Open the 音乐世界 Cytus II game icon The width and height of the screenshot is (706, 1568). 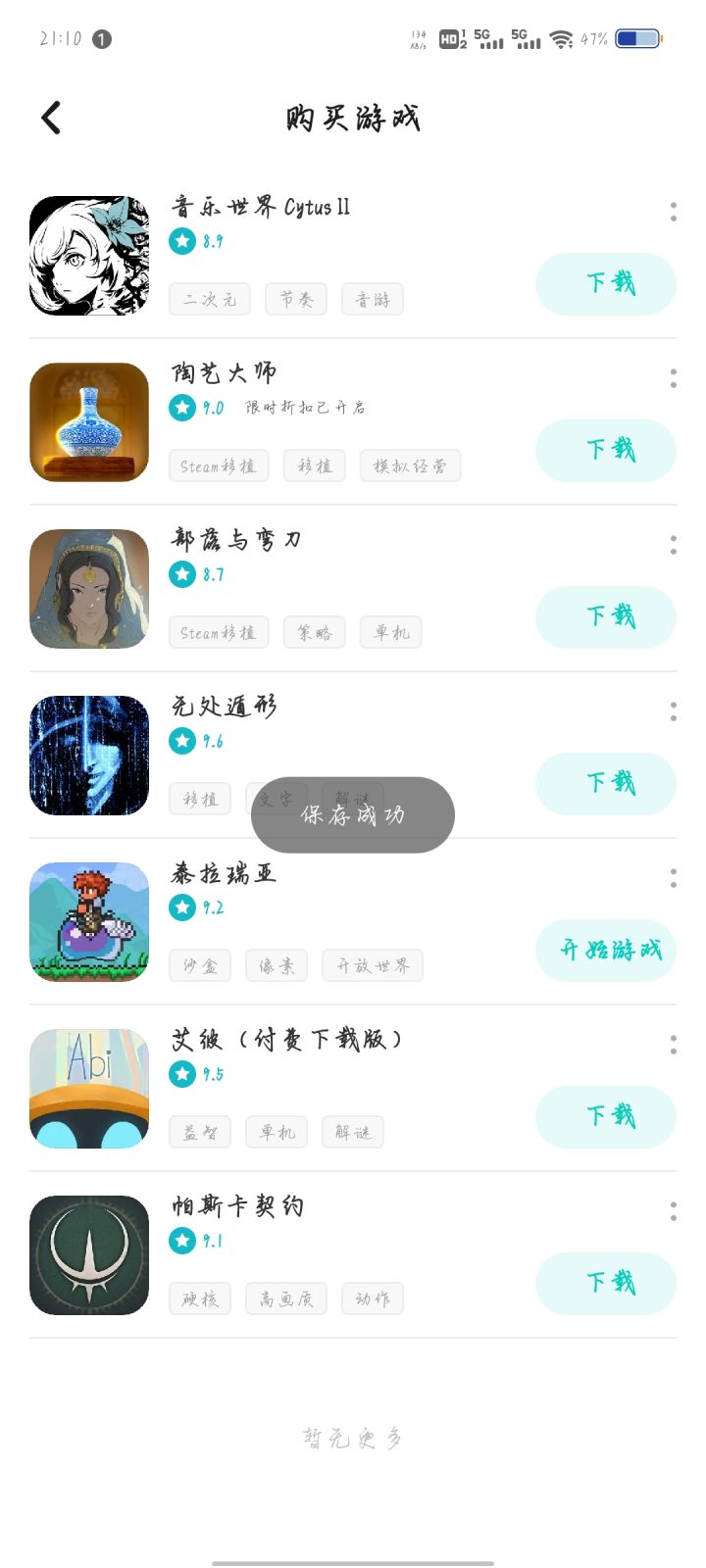[89, 256]
